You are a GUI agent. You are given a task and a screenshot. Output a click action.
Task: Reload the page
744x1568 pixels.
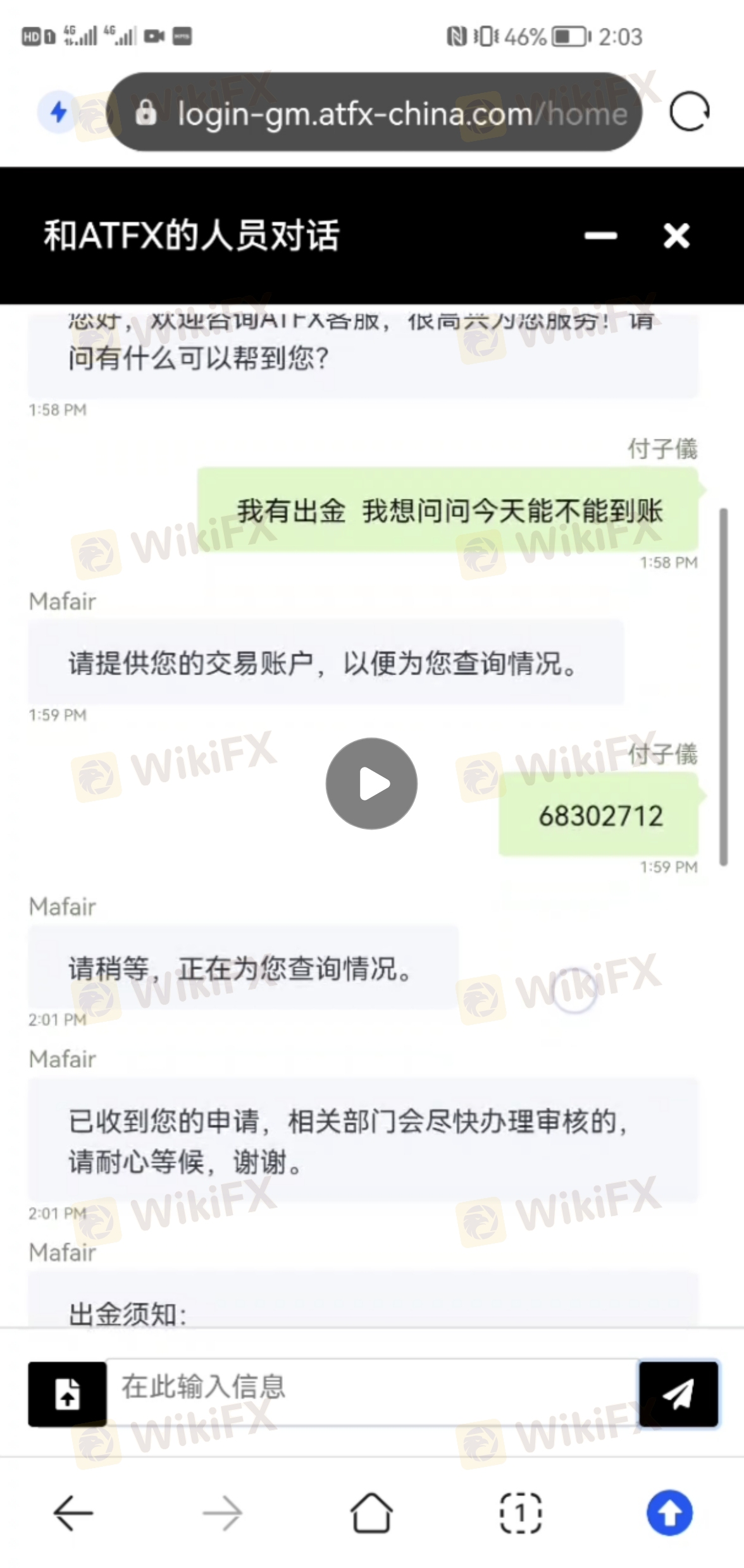[x=689, y=112]
